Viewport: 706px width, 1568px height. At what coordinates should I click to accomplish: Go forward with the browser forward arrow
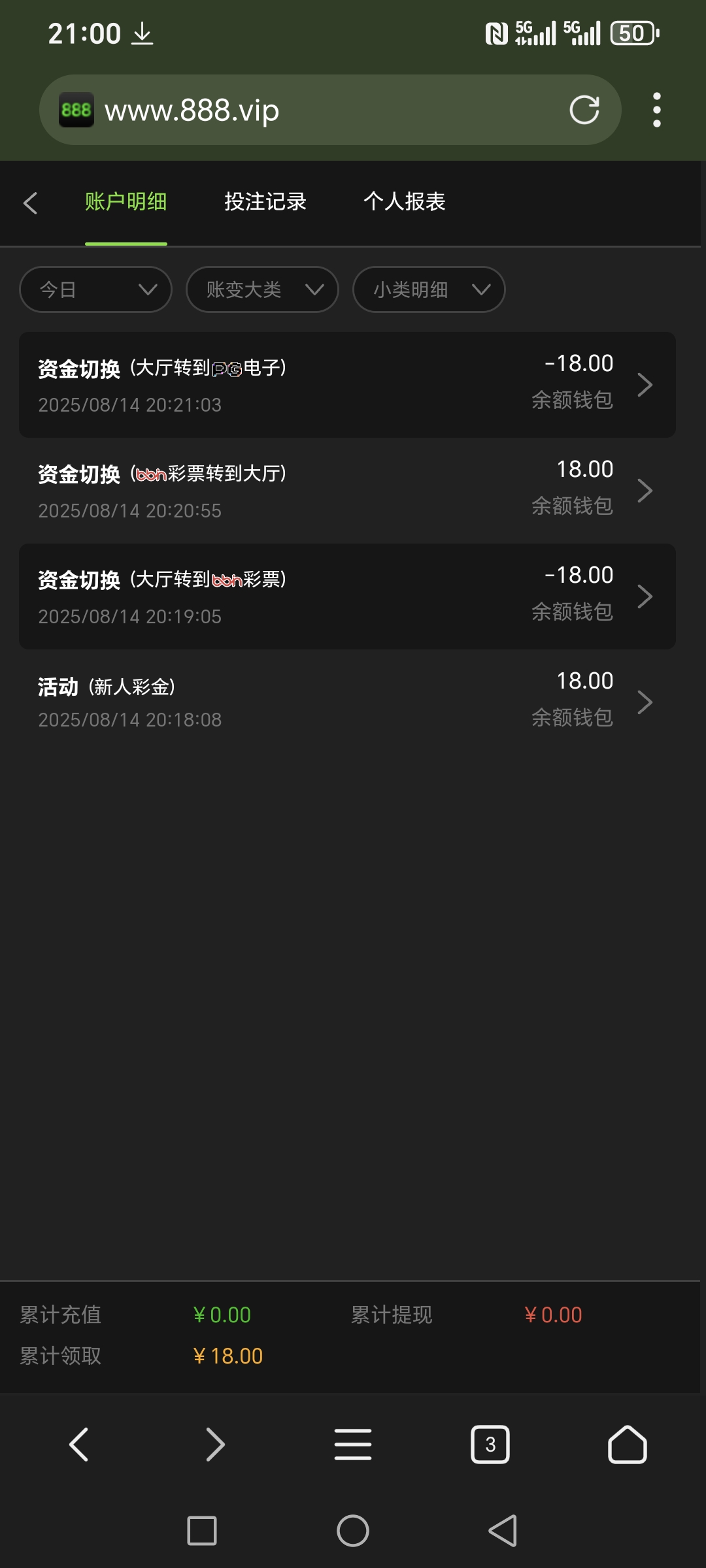coord(216,1445)
